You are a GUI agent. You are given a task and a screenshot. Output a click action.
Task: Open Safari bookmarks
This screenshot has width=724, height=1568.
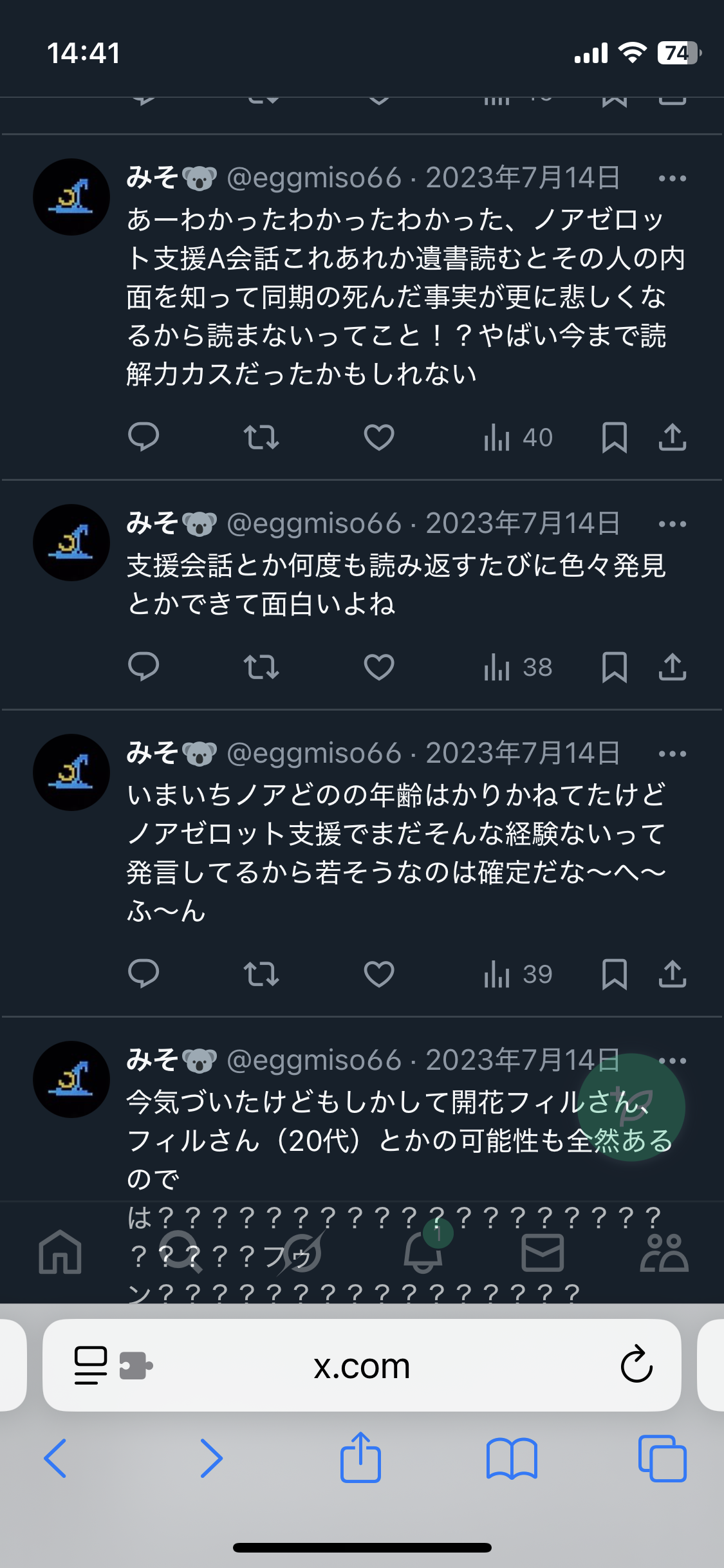point(512,1458)
